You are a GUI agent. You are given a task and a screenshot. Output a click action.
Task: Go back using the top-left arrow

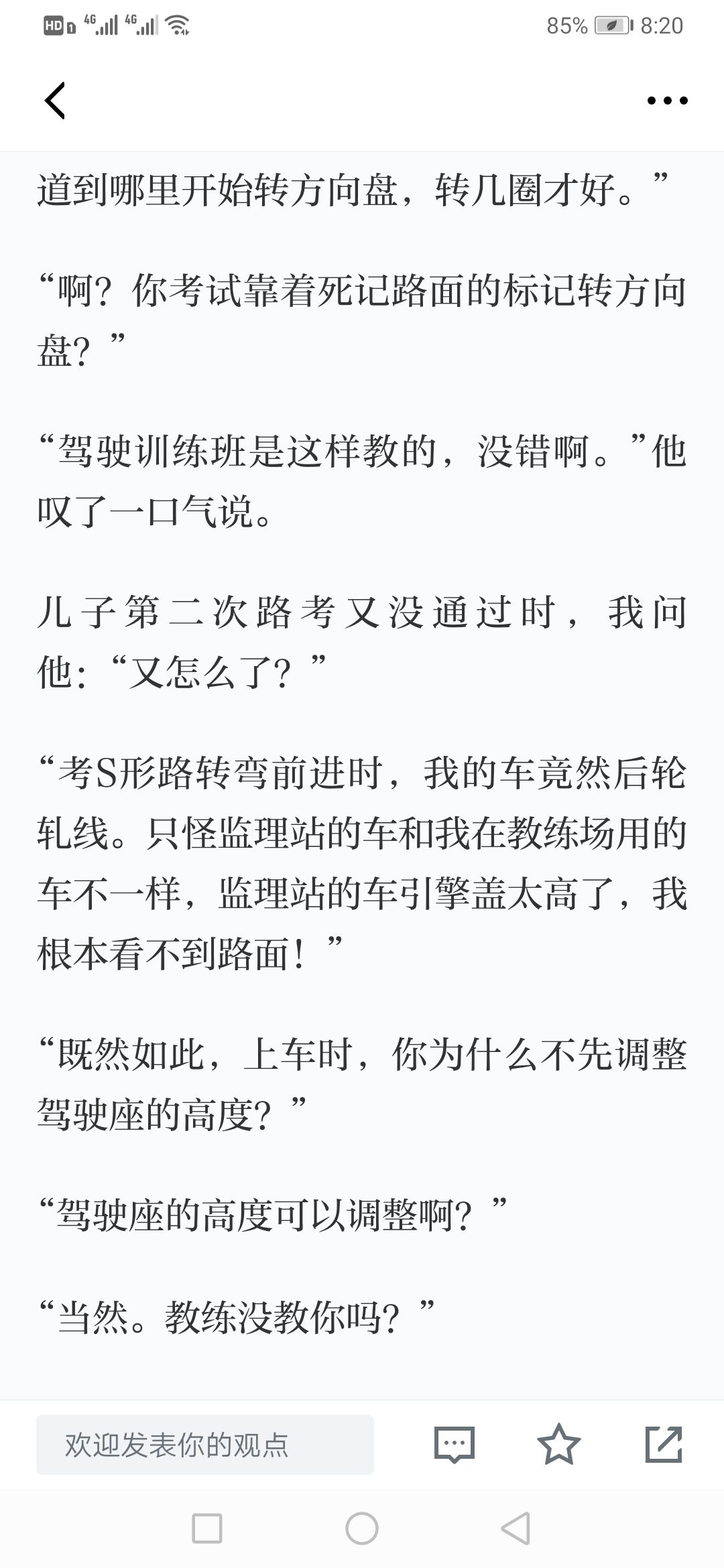[x=55, y=101]
